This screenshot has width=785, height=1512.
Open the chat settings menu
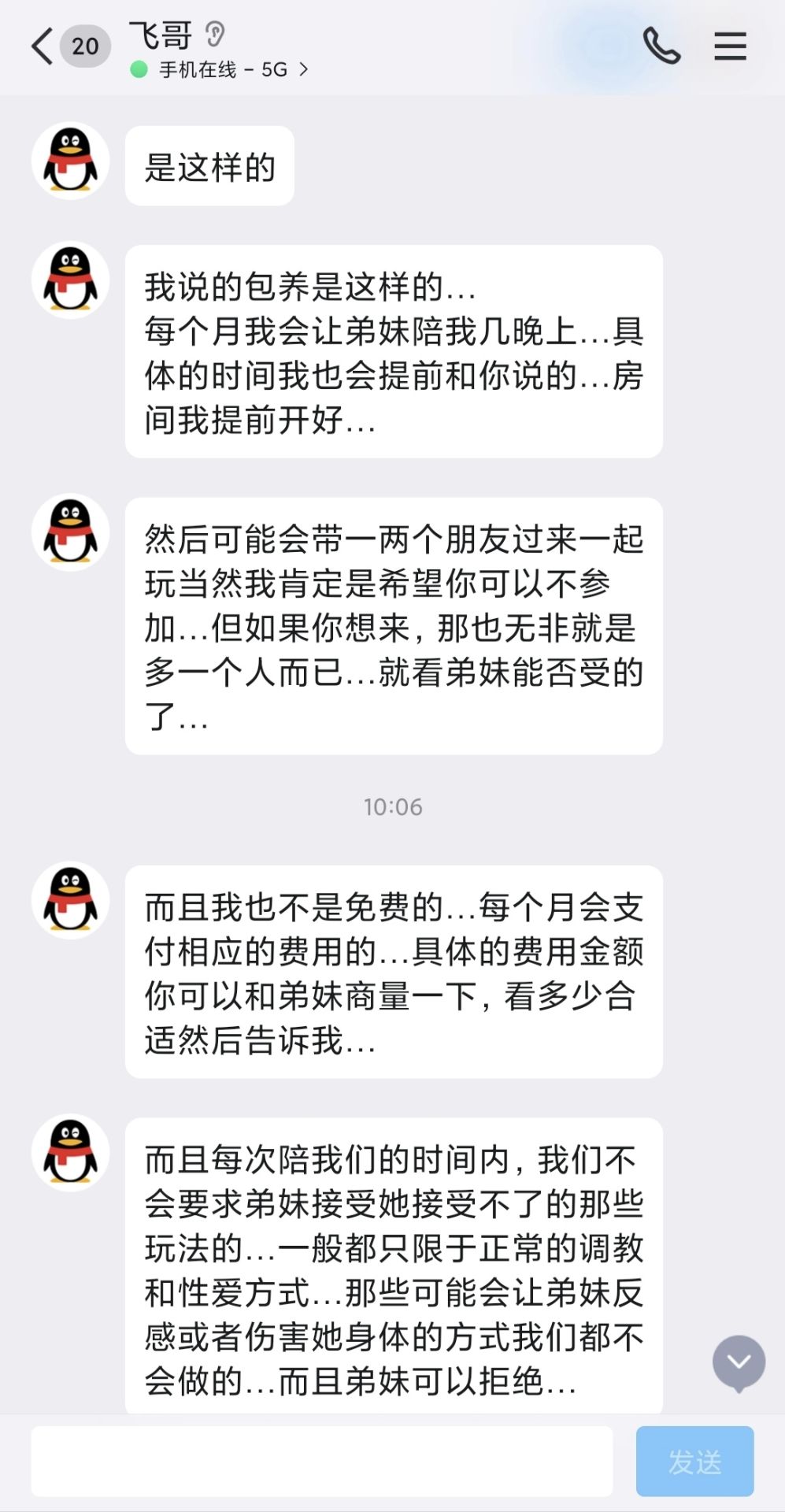point(730,46)
